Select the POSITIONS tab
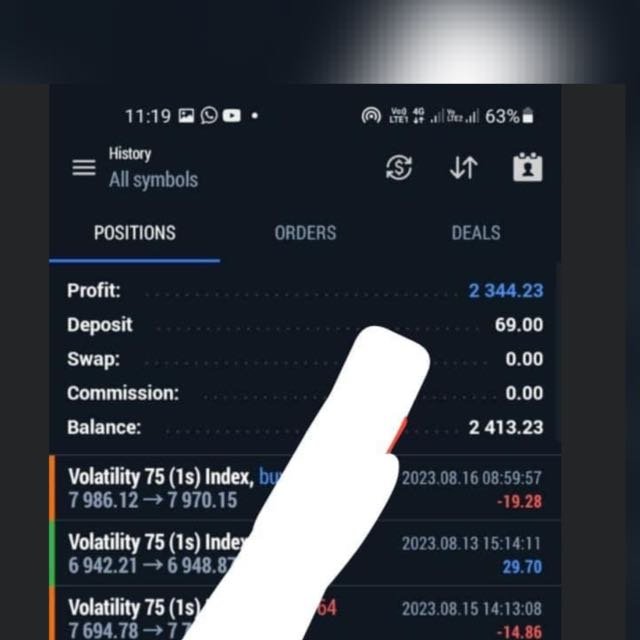Viewport: 640px width, 640px height. 135,233
